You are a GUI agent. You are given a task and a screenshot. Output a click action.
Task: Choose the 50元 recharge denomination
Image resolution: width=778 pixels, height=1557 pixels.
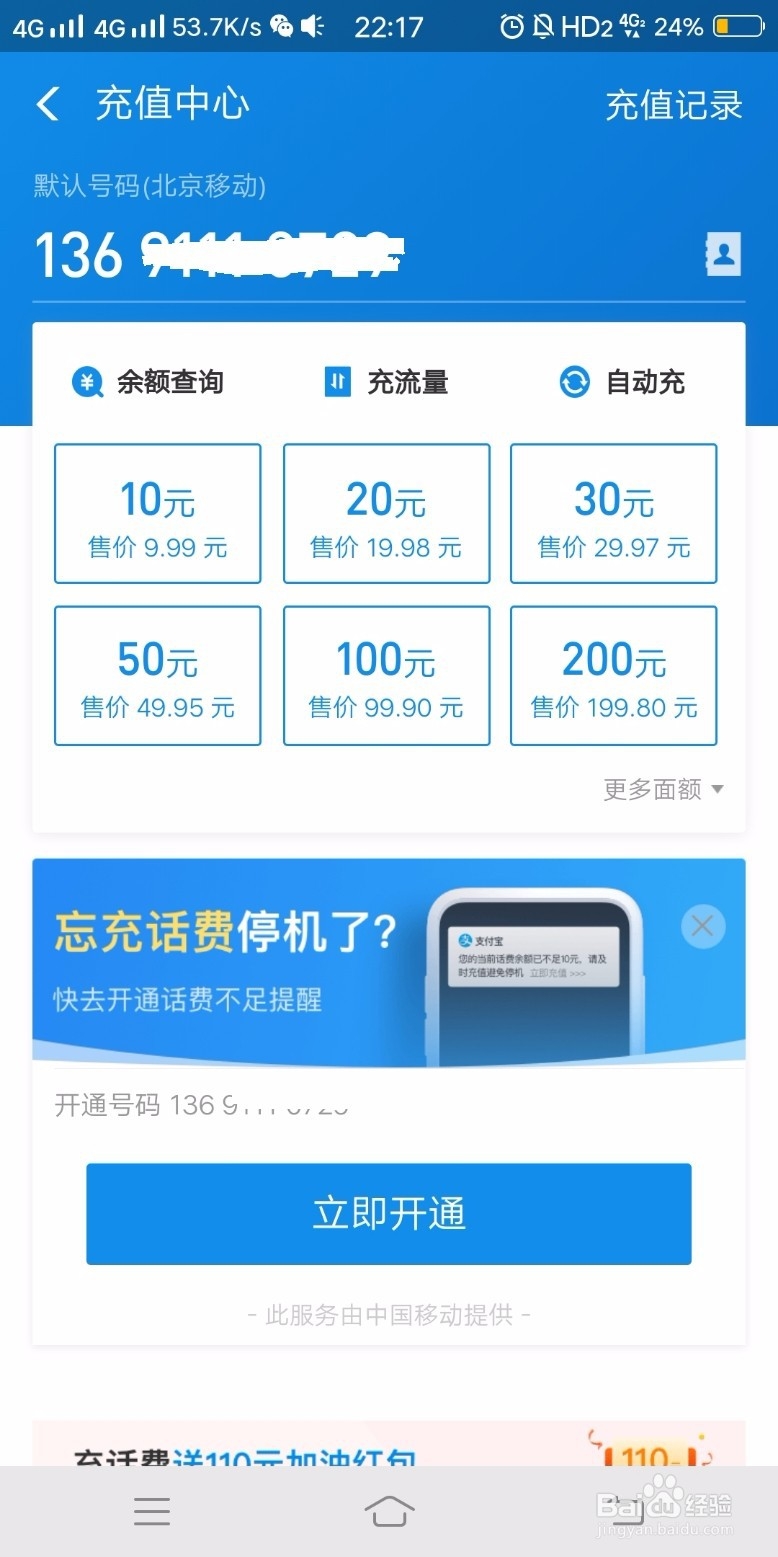157,675
